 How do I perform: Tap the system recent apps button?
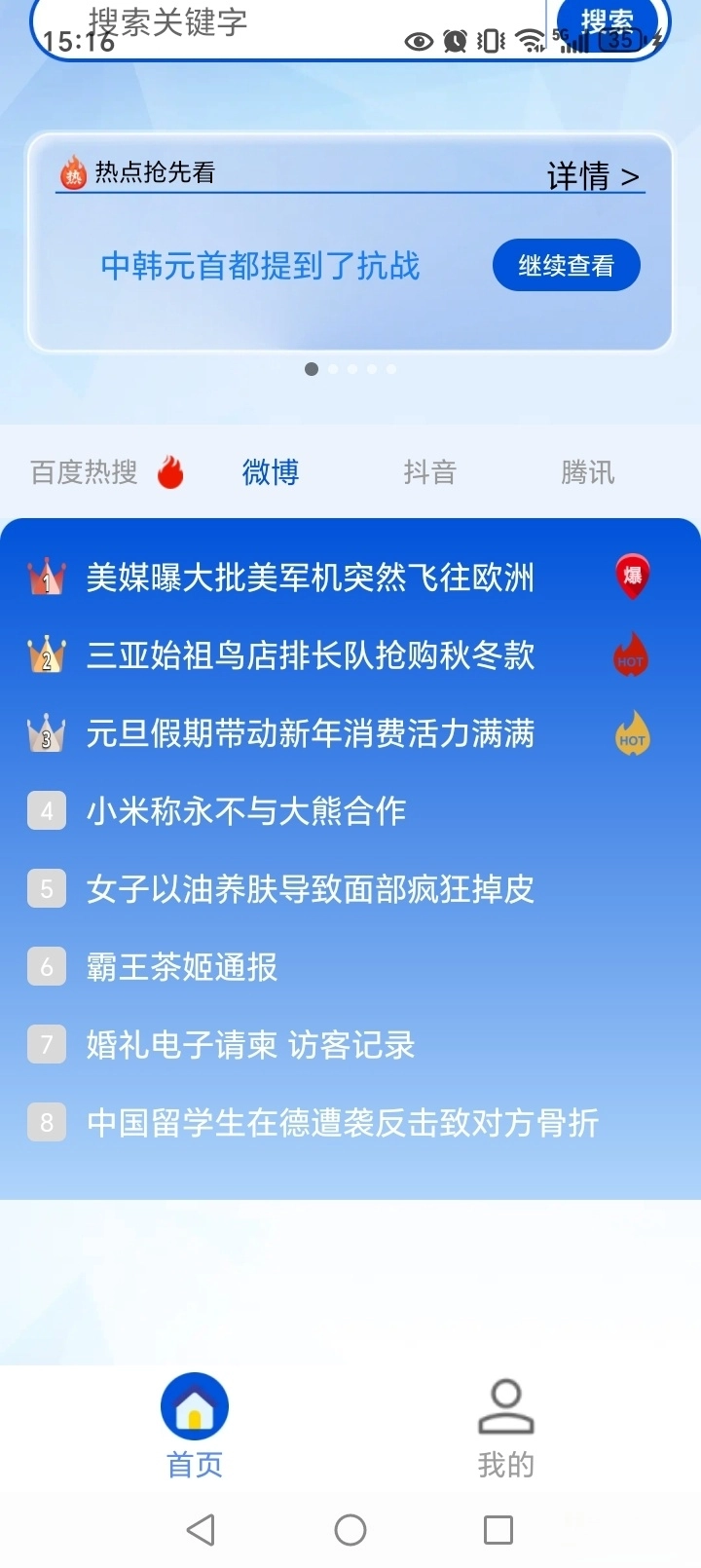click(498, 1529)
